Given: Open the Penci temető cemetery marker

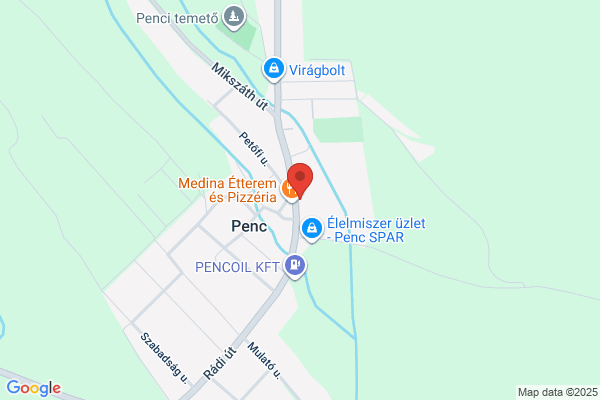Looking at the screenshot, I should (x=234, y=18).
